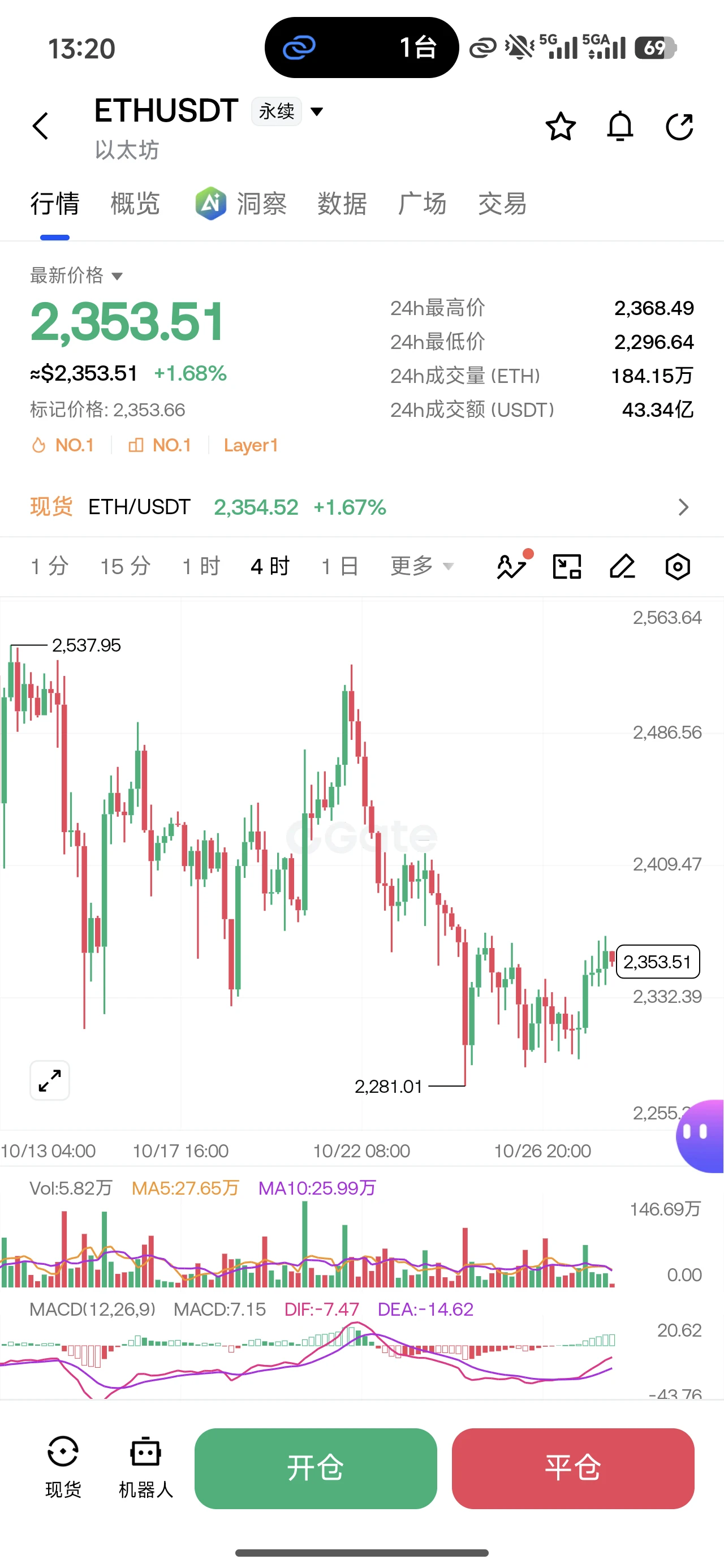Screen dimensions: 724x1568
Task: Switch to the 数据 tab
Action: click(342, 203)
